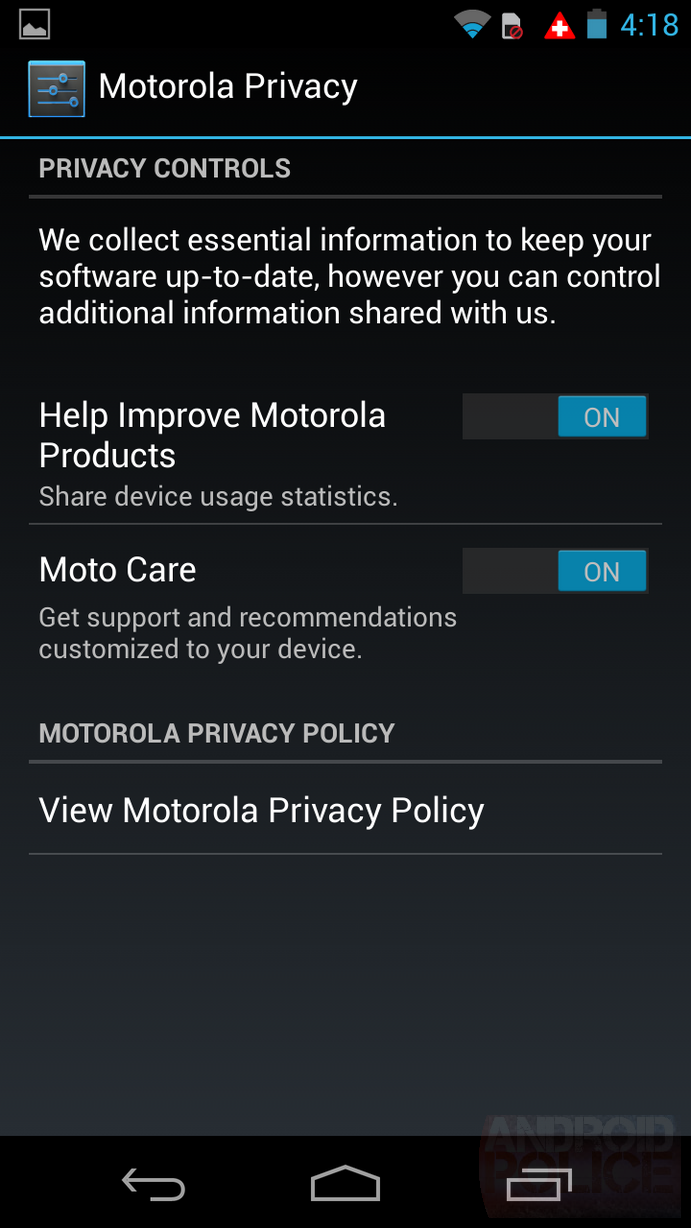Tap the Motorola Privacy settings icon

coord(56,88)
